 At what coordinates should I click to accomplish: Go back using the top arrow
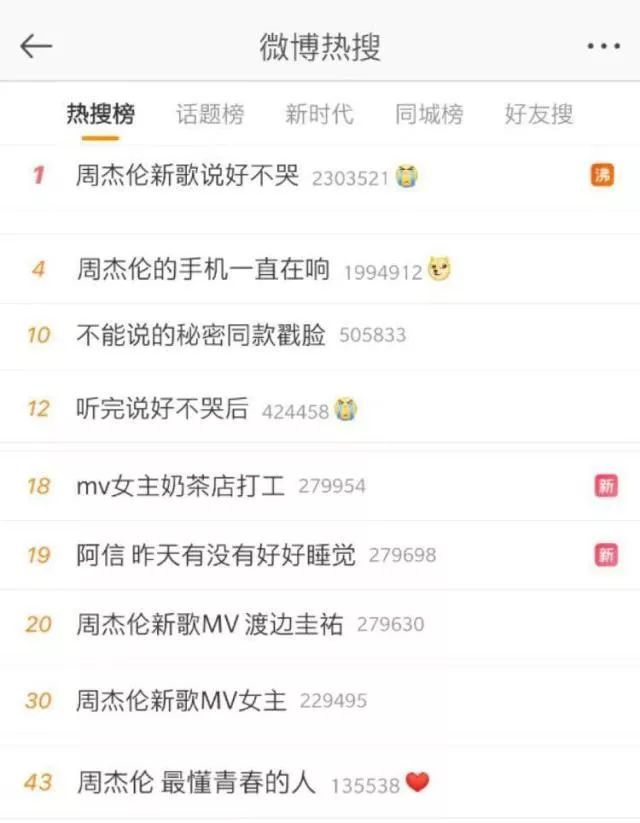pyautogui.click(x=36, y=46)
